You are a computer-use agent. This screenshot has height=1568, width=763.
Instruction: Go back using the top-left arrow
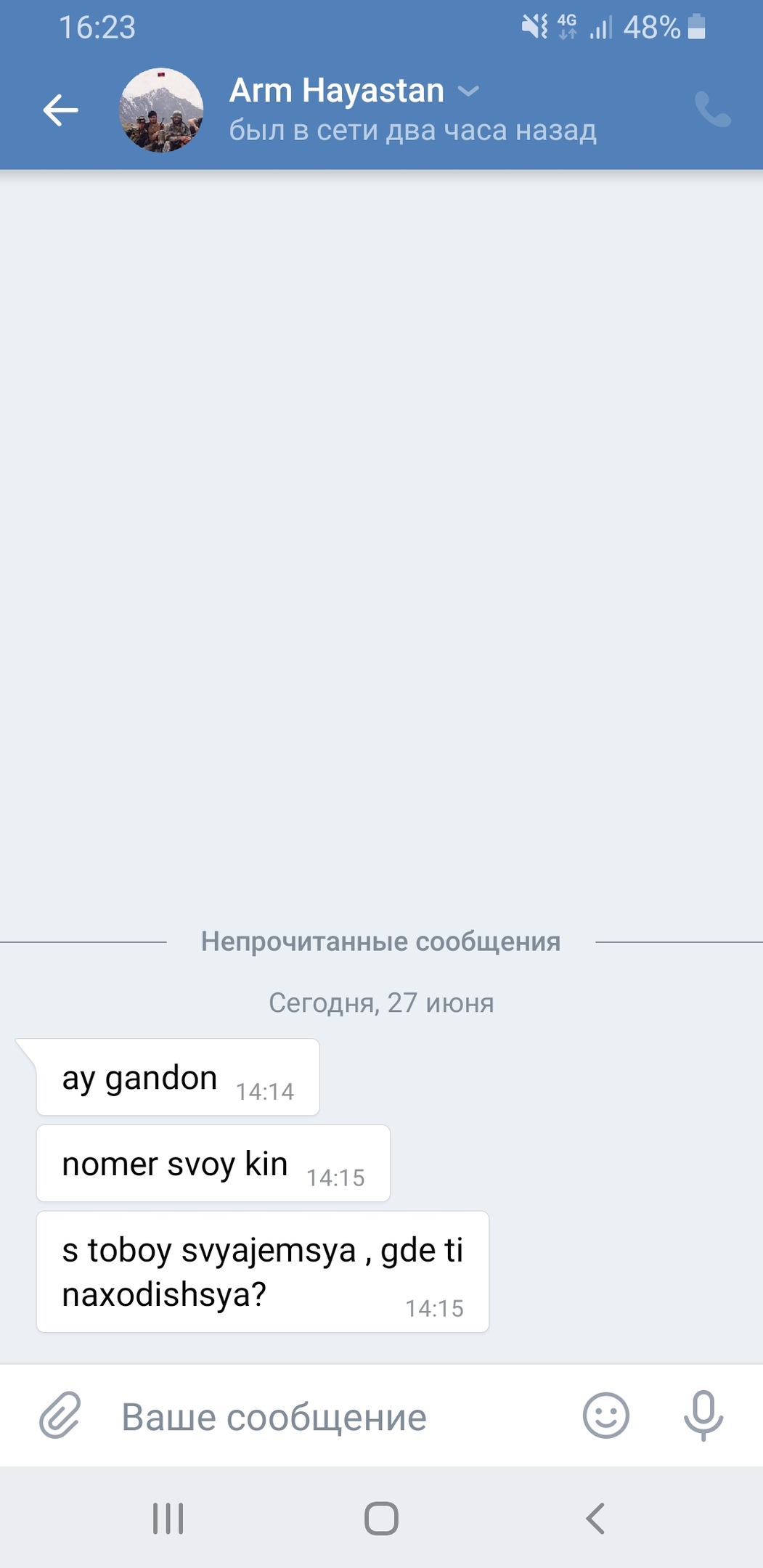[60, 110]
